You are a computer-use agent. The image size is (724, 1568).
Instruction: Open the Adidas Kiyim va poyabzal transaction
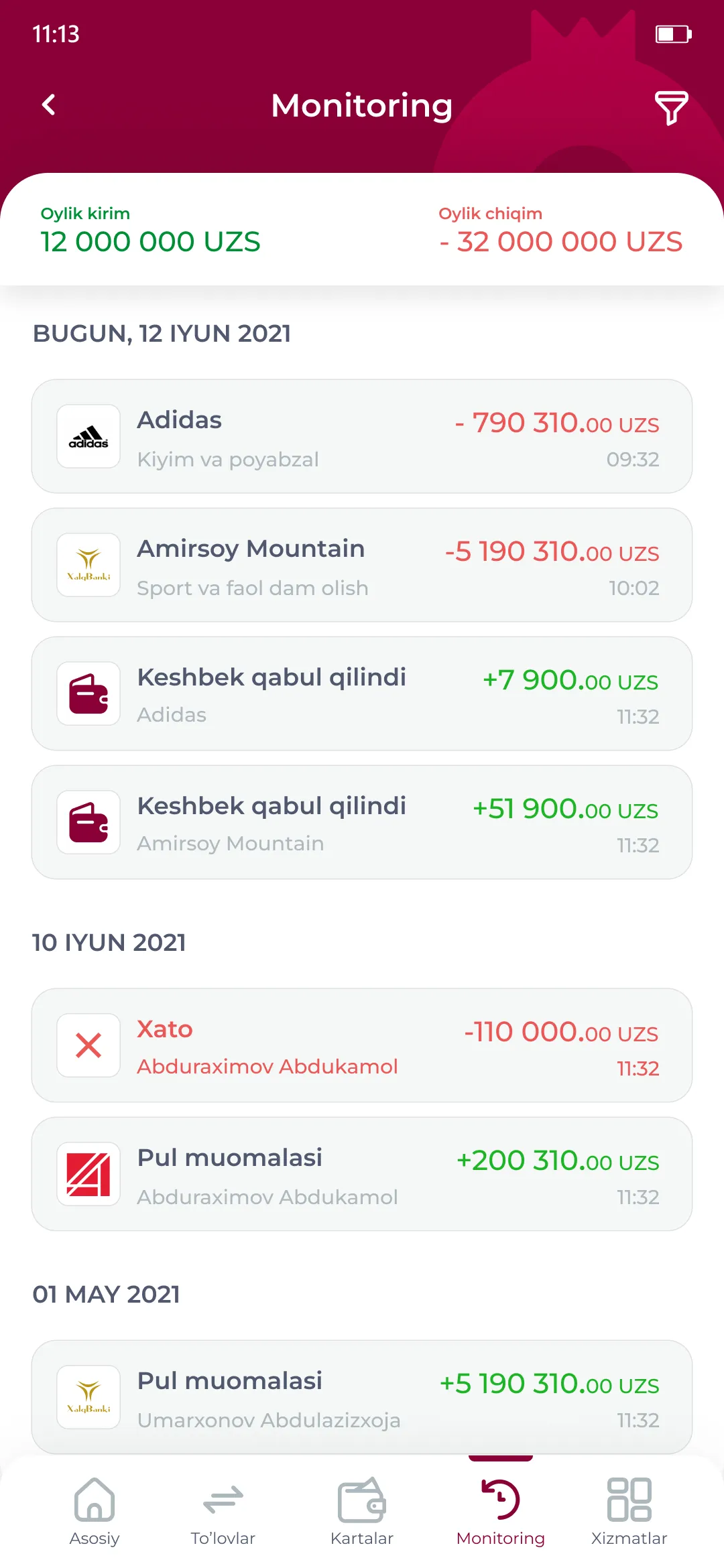pos(362,437)
